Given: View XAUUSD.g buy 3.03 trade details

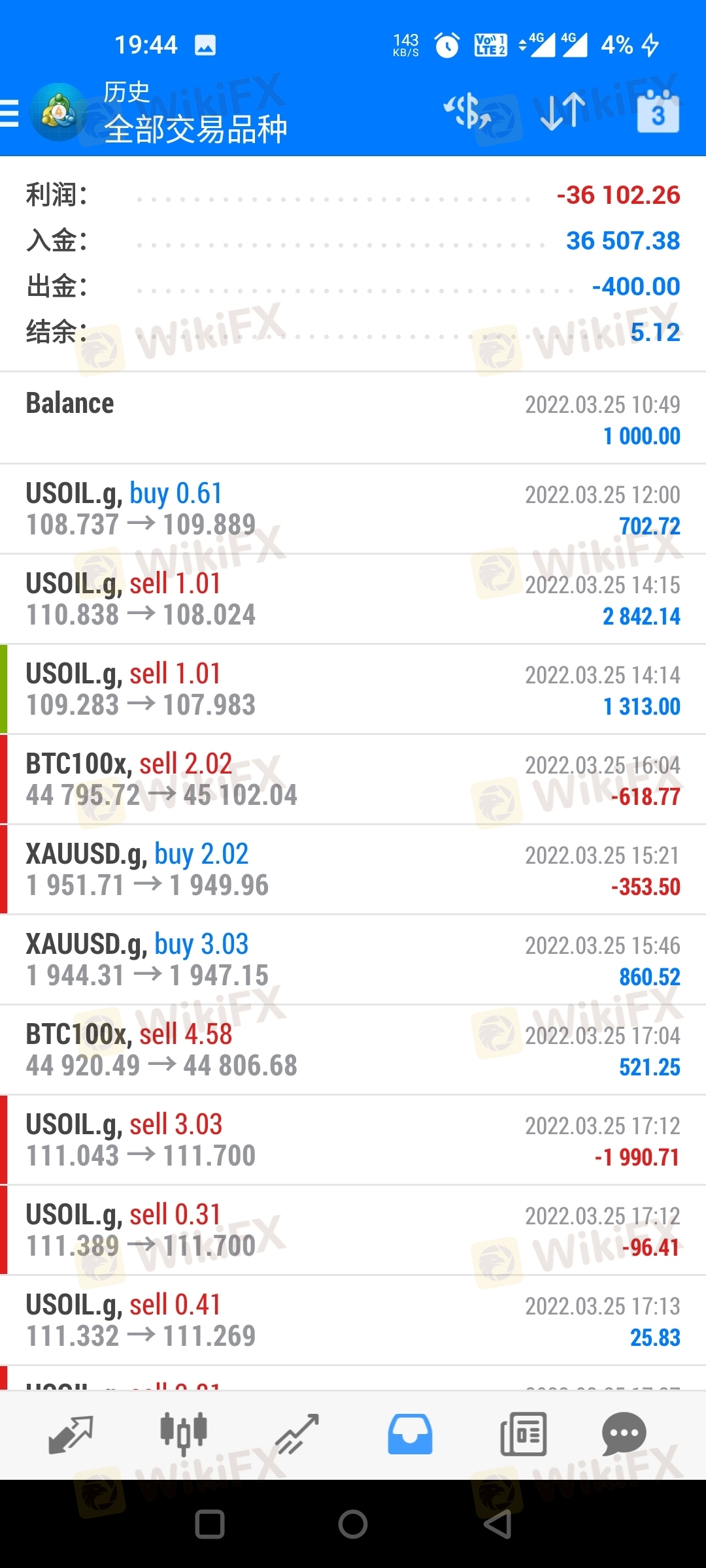Looking at the screenshot, I should click(x=353, y=960).
